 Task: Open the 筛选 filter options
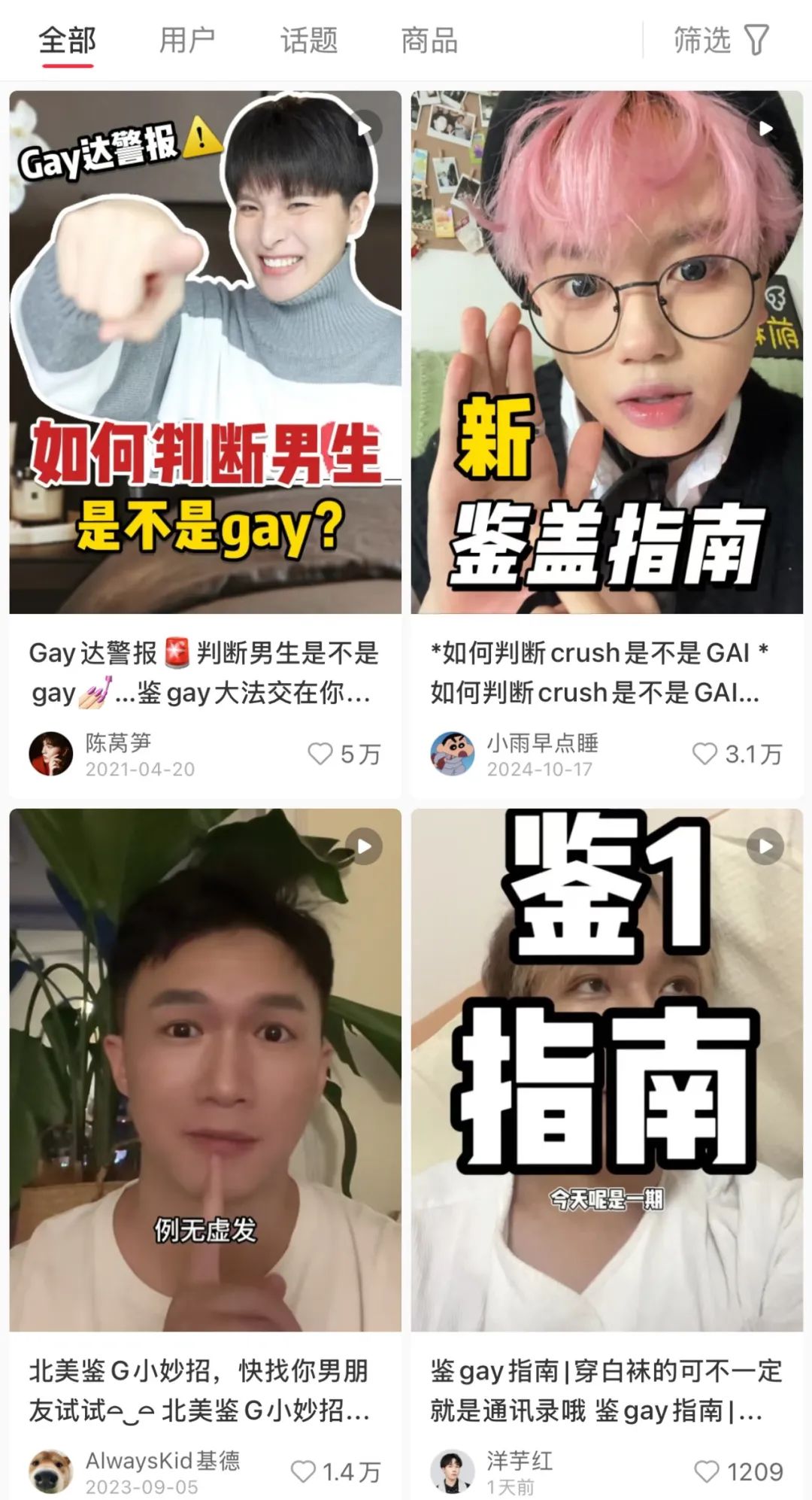coord(720,41)
